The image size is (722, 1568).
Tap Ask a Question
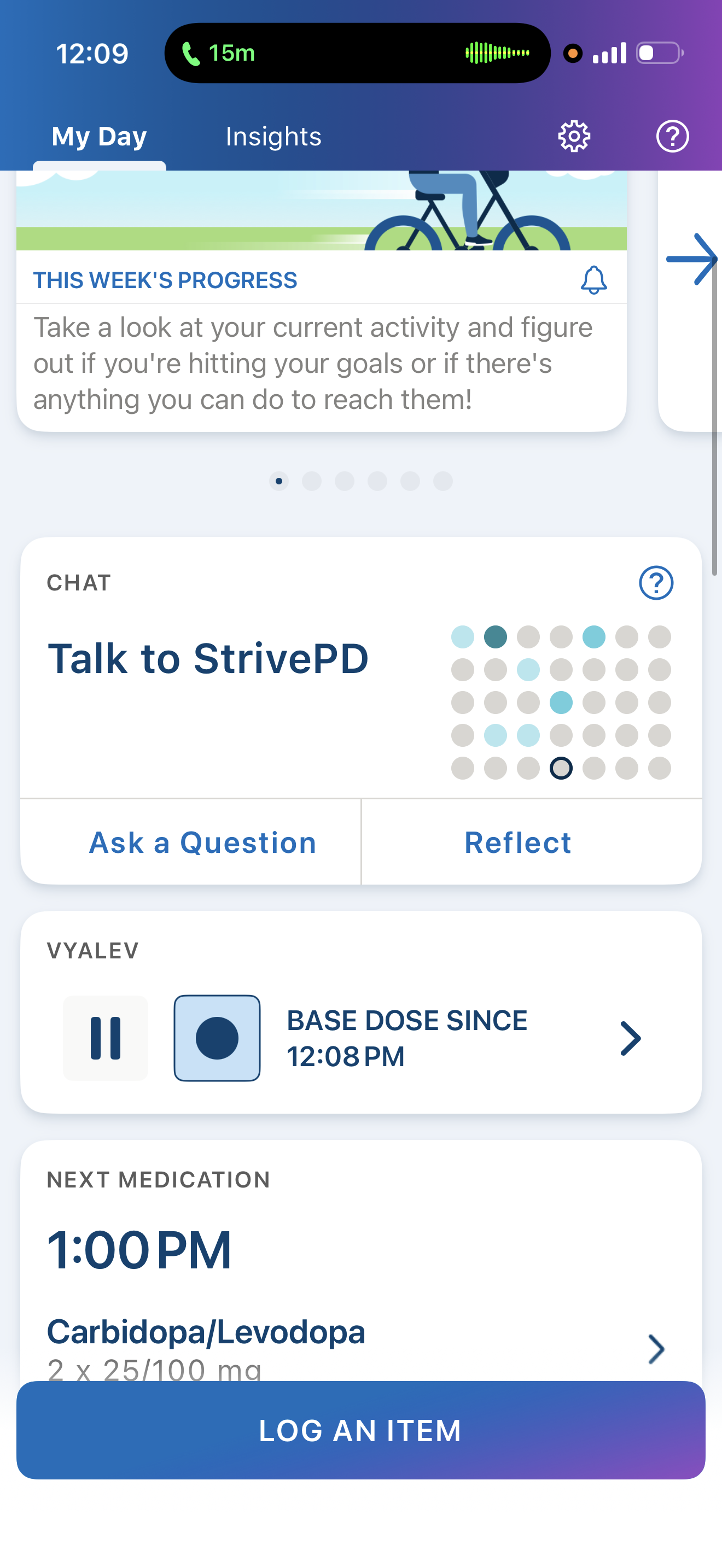(203, 842)
